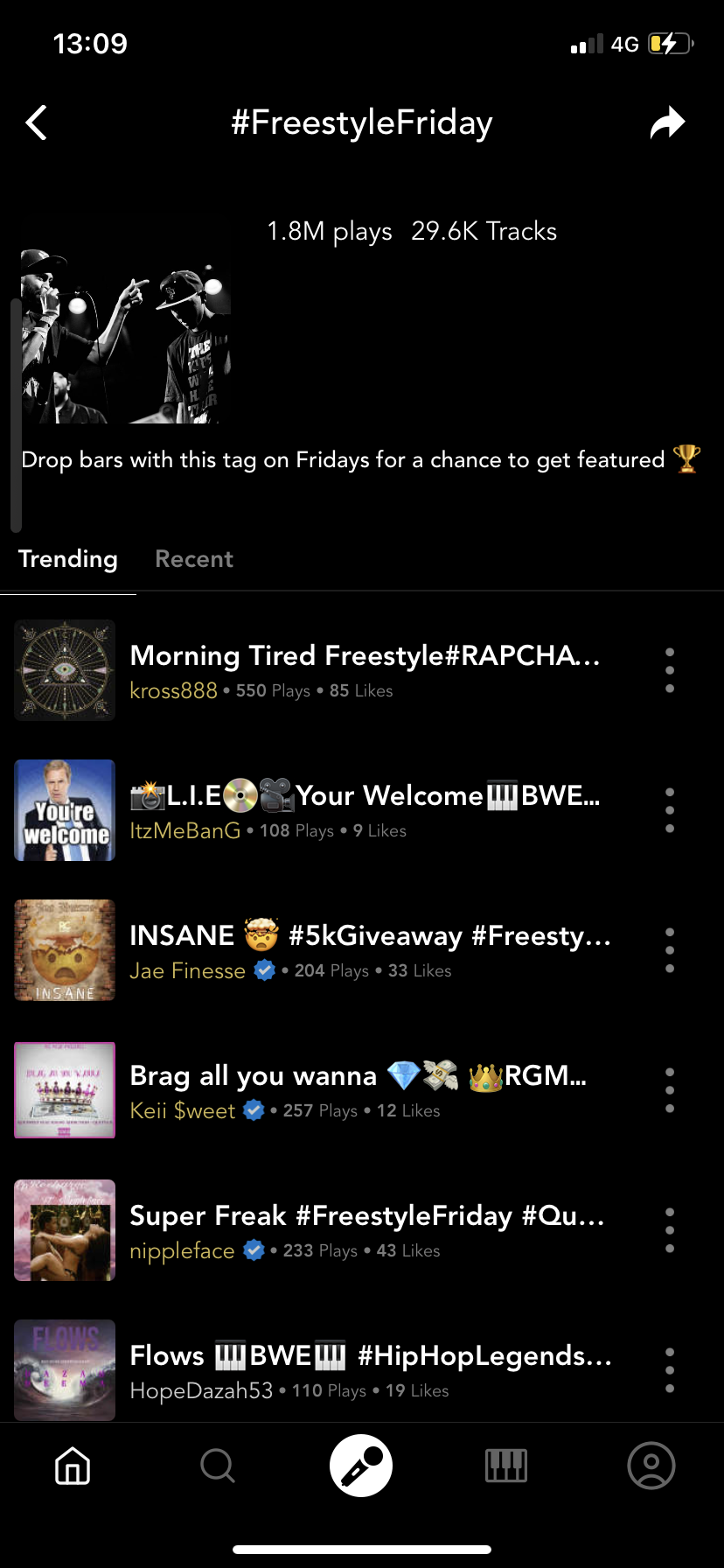724x1568 pixels.
Task: Open options menu for Brag all you wanna
Action: point(669,1090)
